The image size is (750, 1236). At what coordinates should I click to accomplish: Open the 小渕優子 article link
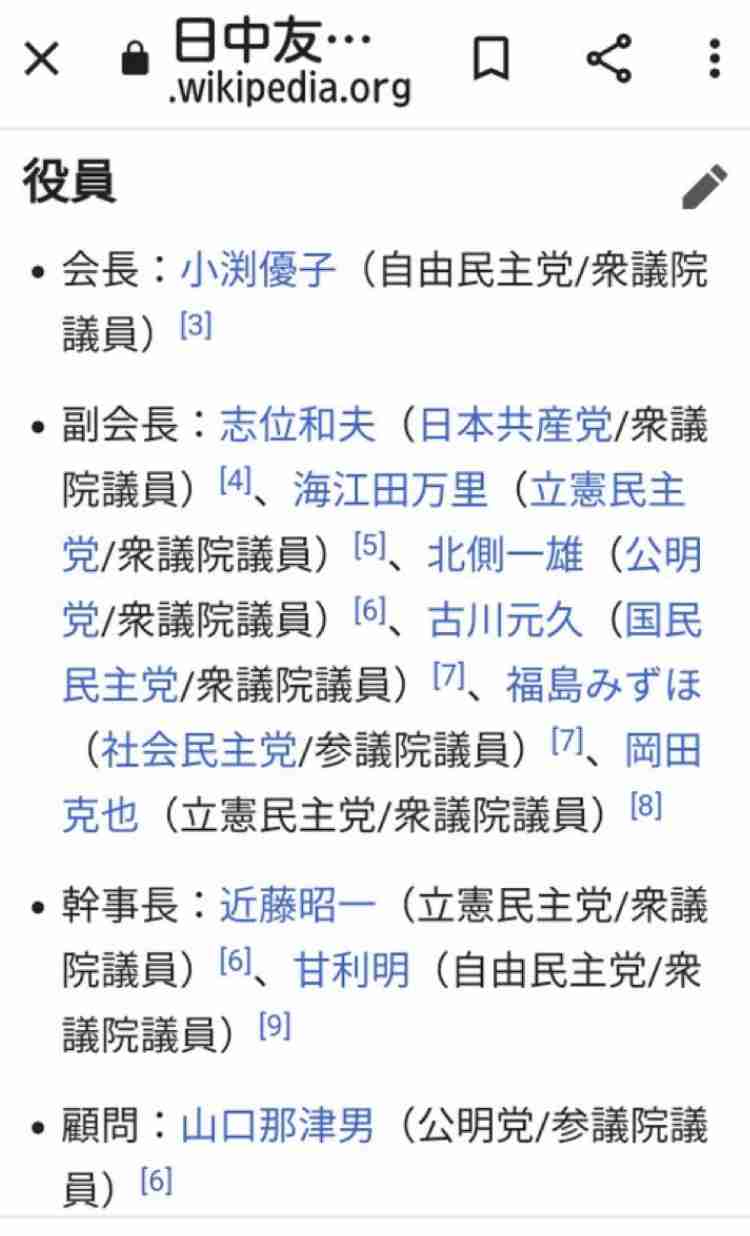(259, 271)
